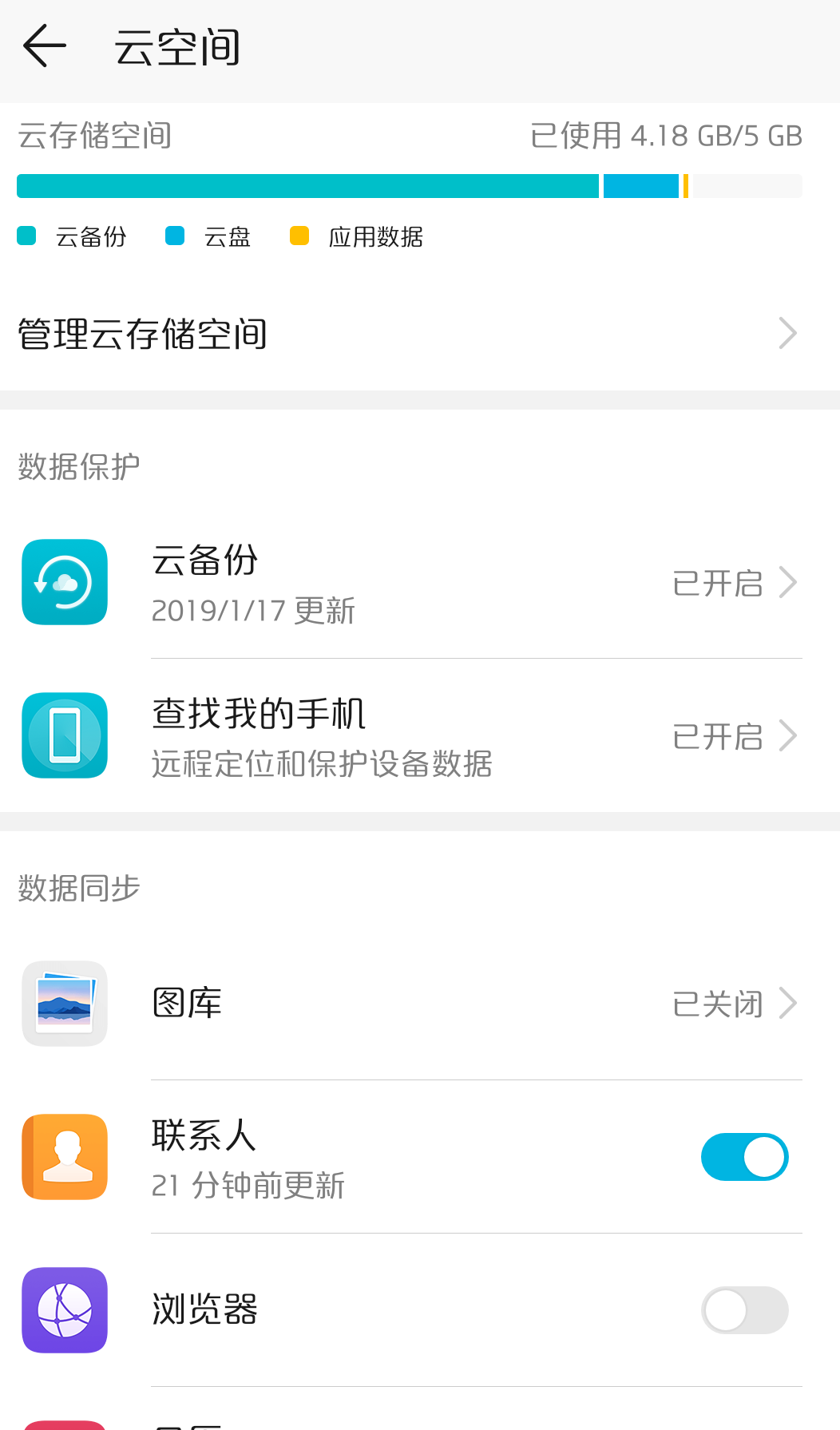The width and height of the screenshot is (840, 1430).
Task: Open the 云备份 (Cloud Backup) app icon
Action: pos(65,582)
